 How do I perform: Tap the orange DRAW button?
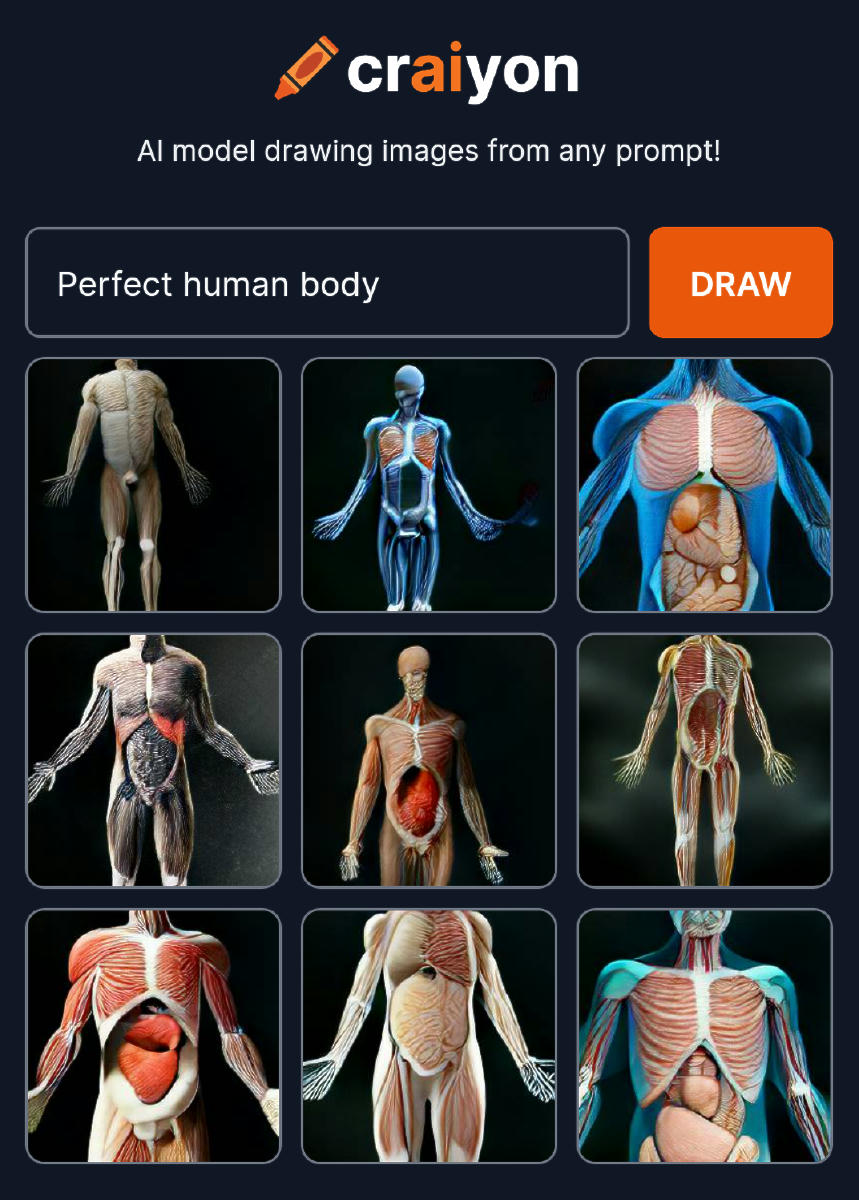(740, 283)
